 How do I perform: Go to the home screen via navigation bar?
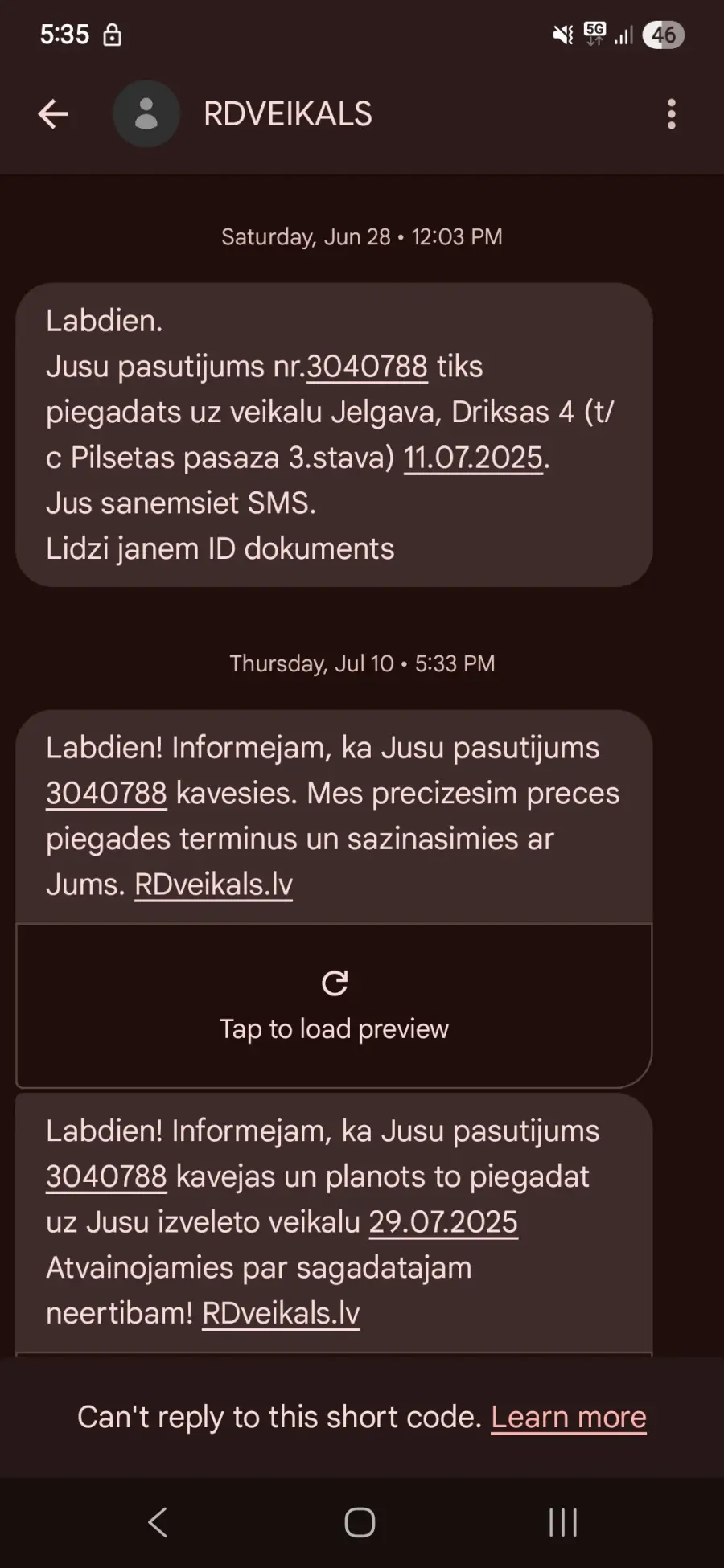pyautogui.click(x=360, y=1522)
